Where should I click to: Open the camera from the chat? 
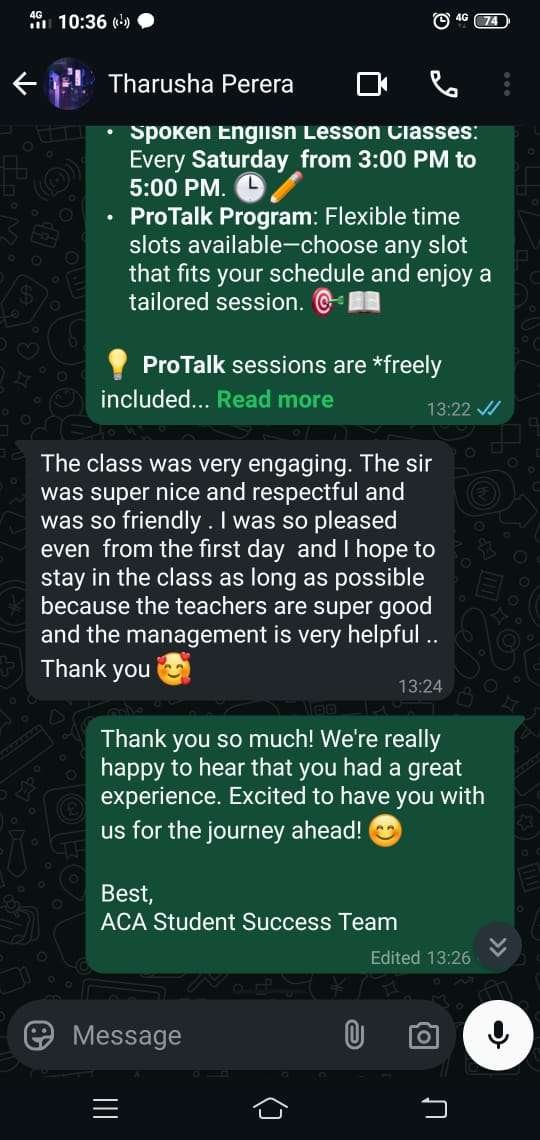click(x=423, y=1035)
